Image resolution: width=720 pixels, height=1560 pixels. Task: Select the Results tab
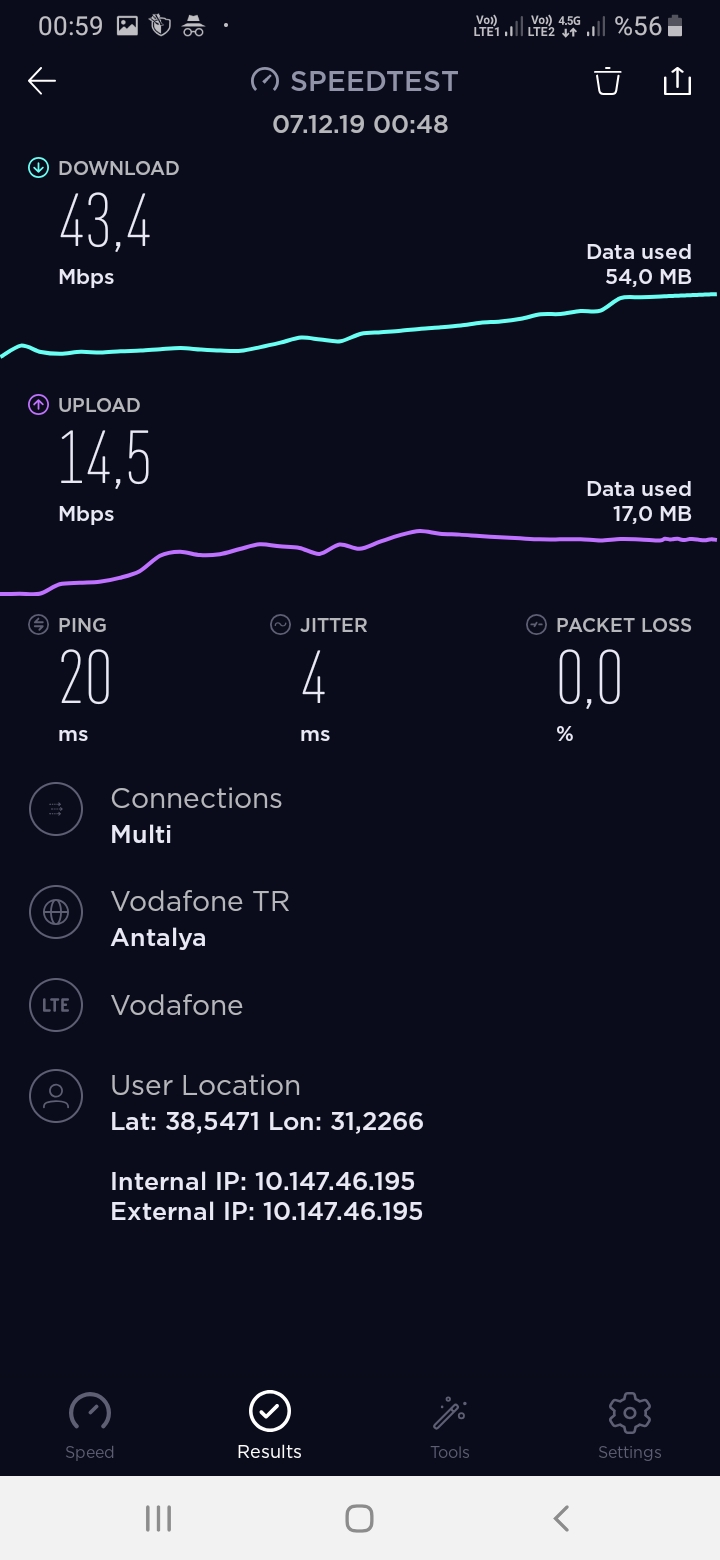coord(269,1426)
